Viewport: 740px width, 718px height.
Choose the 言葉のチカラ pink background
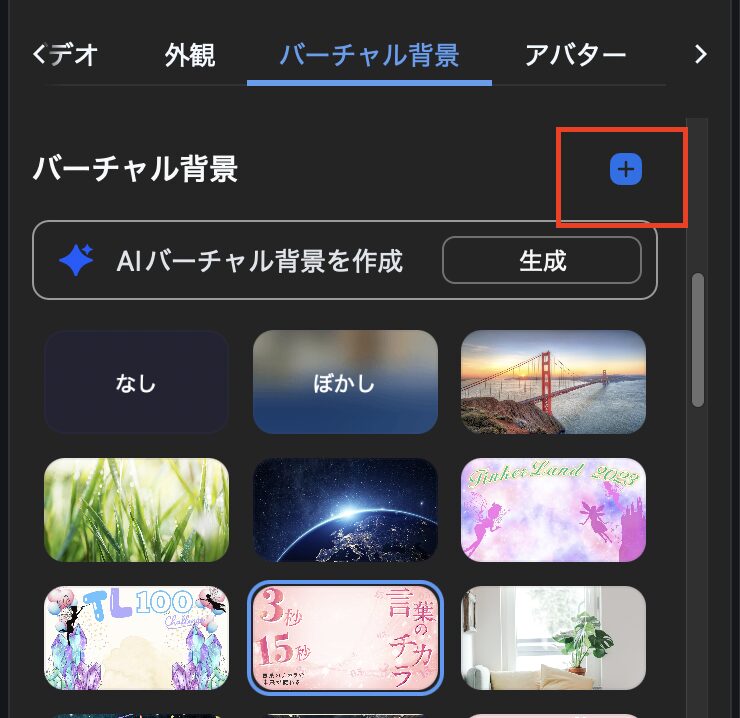(345, 638)
